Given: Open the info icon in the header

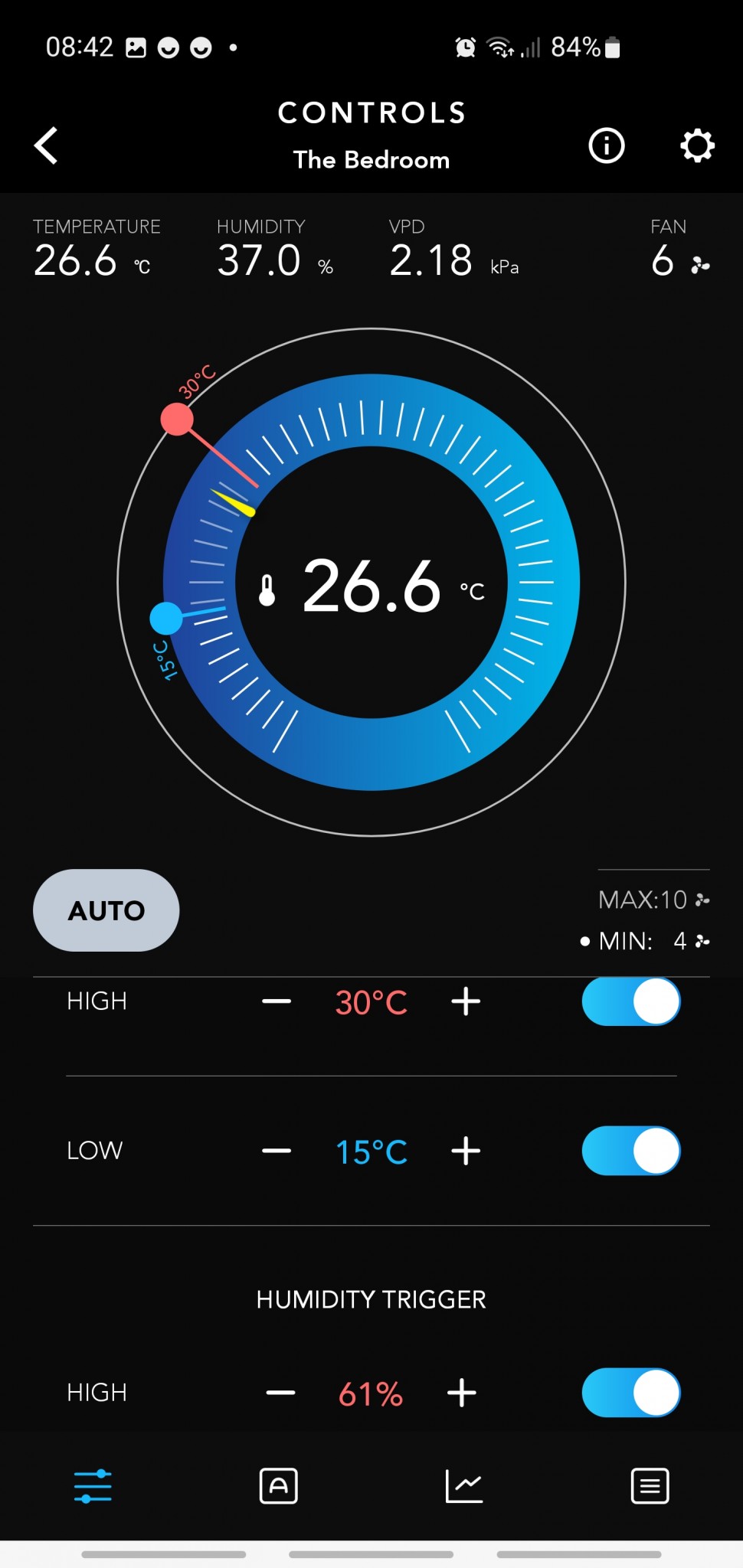Looking at the screenshot, I should 606,145.
